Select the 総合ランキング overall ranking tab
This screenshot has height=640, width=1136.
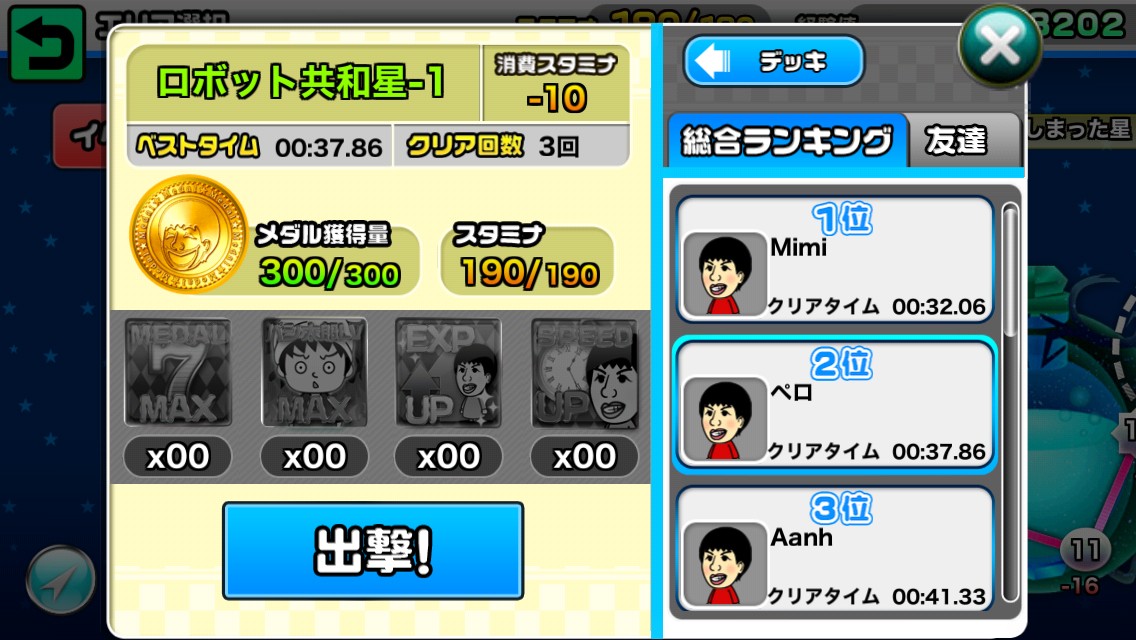786,141
